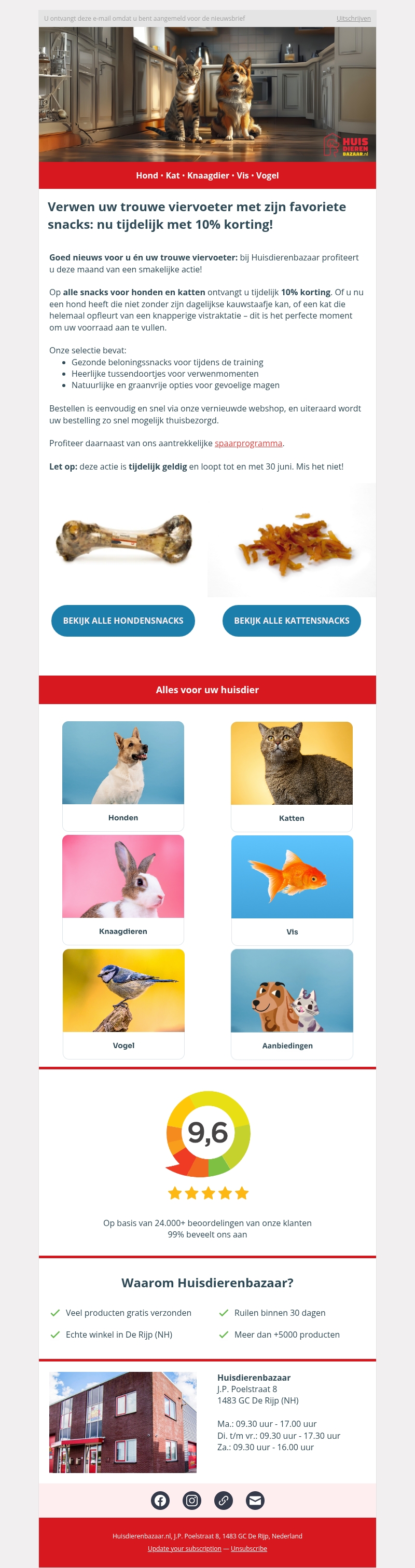Image resolution: width=415 pixels, height=1568 pixels.
Task: View the Aanbiedingen card
Action: pyautogui.click(x=292, y=1003)
